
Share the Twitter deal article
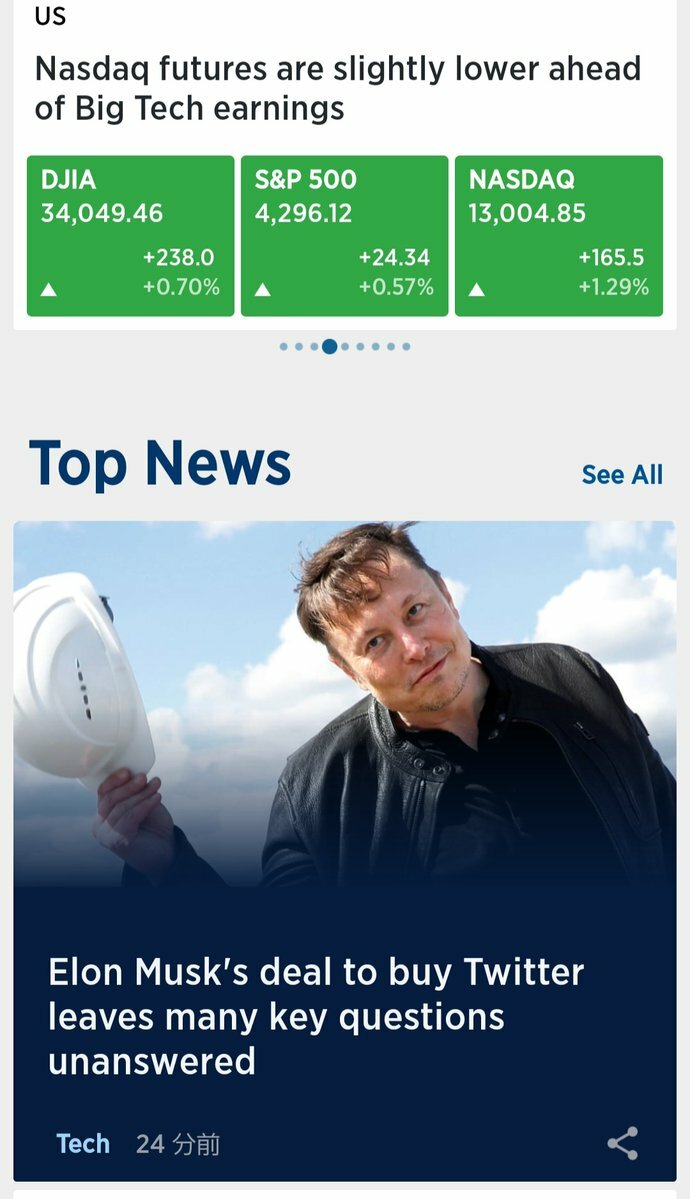click(x=622, y=1143)
